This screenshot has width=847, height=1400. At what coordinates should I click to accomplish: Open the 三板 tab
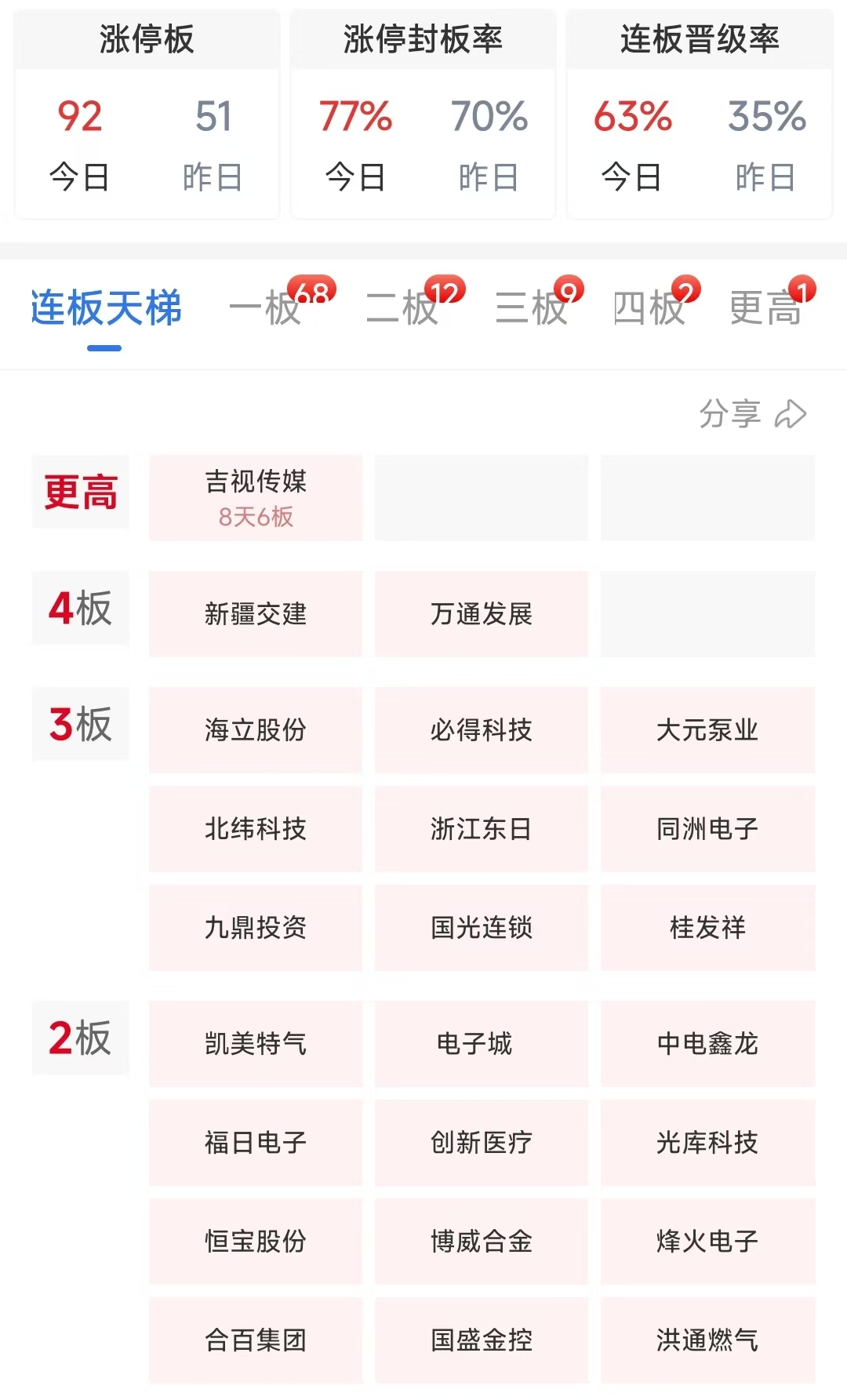(533, 307)
